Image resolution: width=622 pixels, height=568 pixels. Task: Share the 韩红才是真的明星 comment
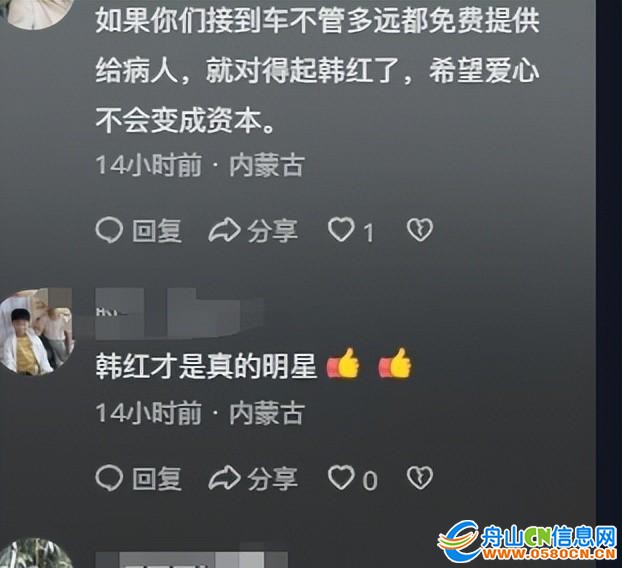253,479
